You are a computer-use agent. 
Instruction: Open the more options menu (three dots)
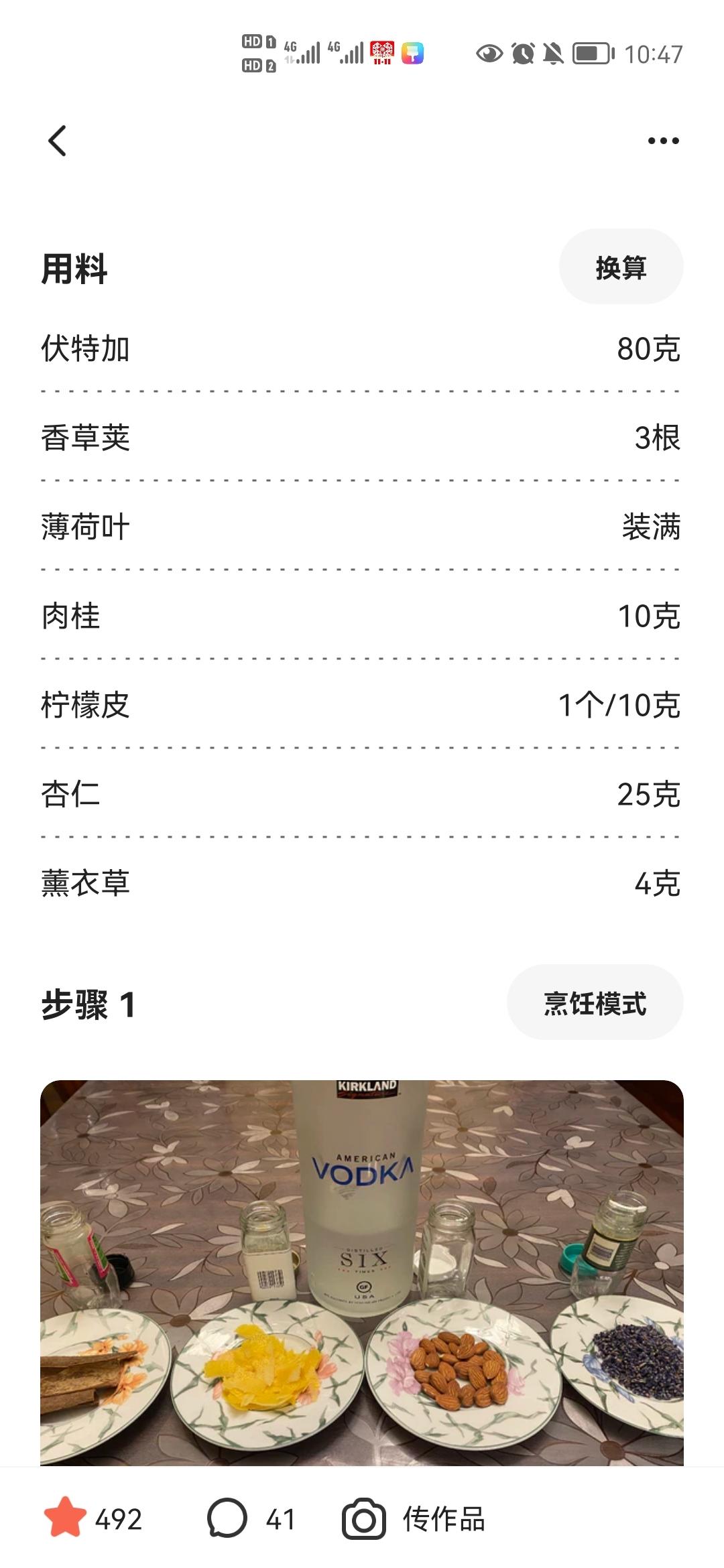pyautogui.click(x=662, y=141)
